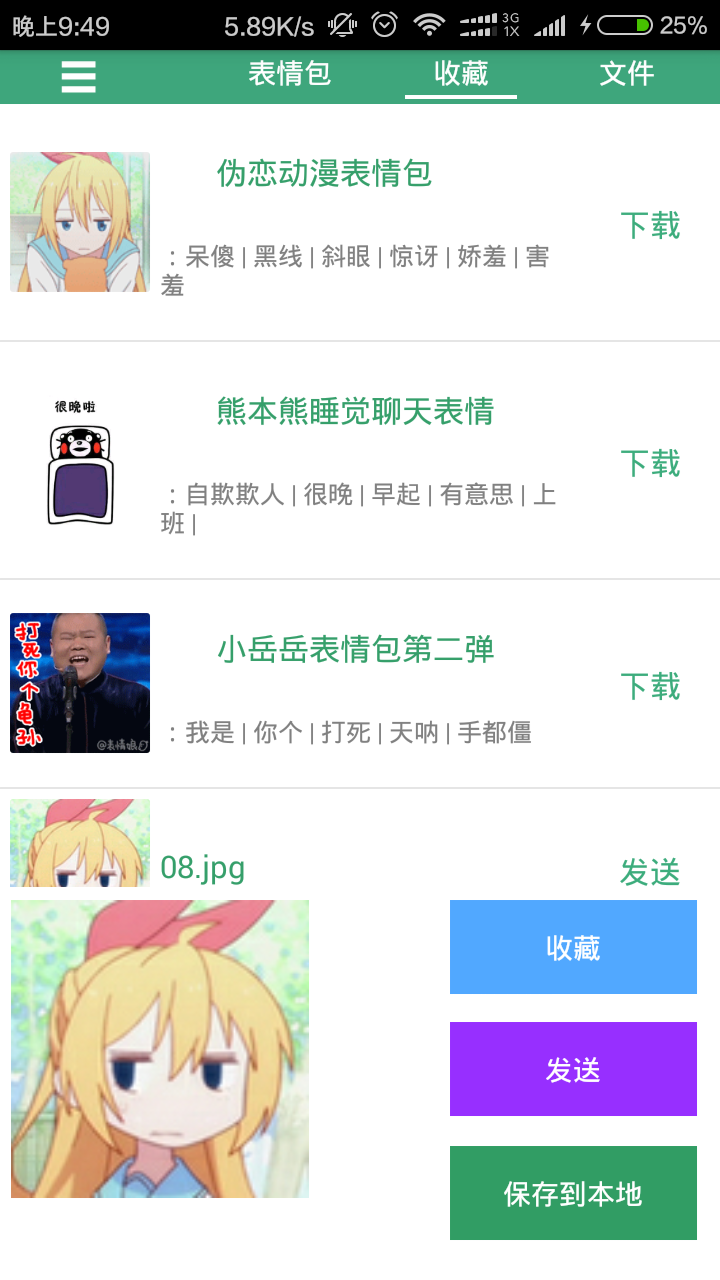Download the 伪恋动漫表情包 pack
Image resolution: width=720 pixels, height=1280 pixels.
click(x=650, y=226)
